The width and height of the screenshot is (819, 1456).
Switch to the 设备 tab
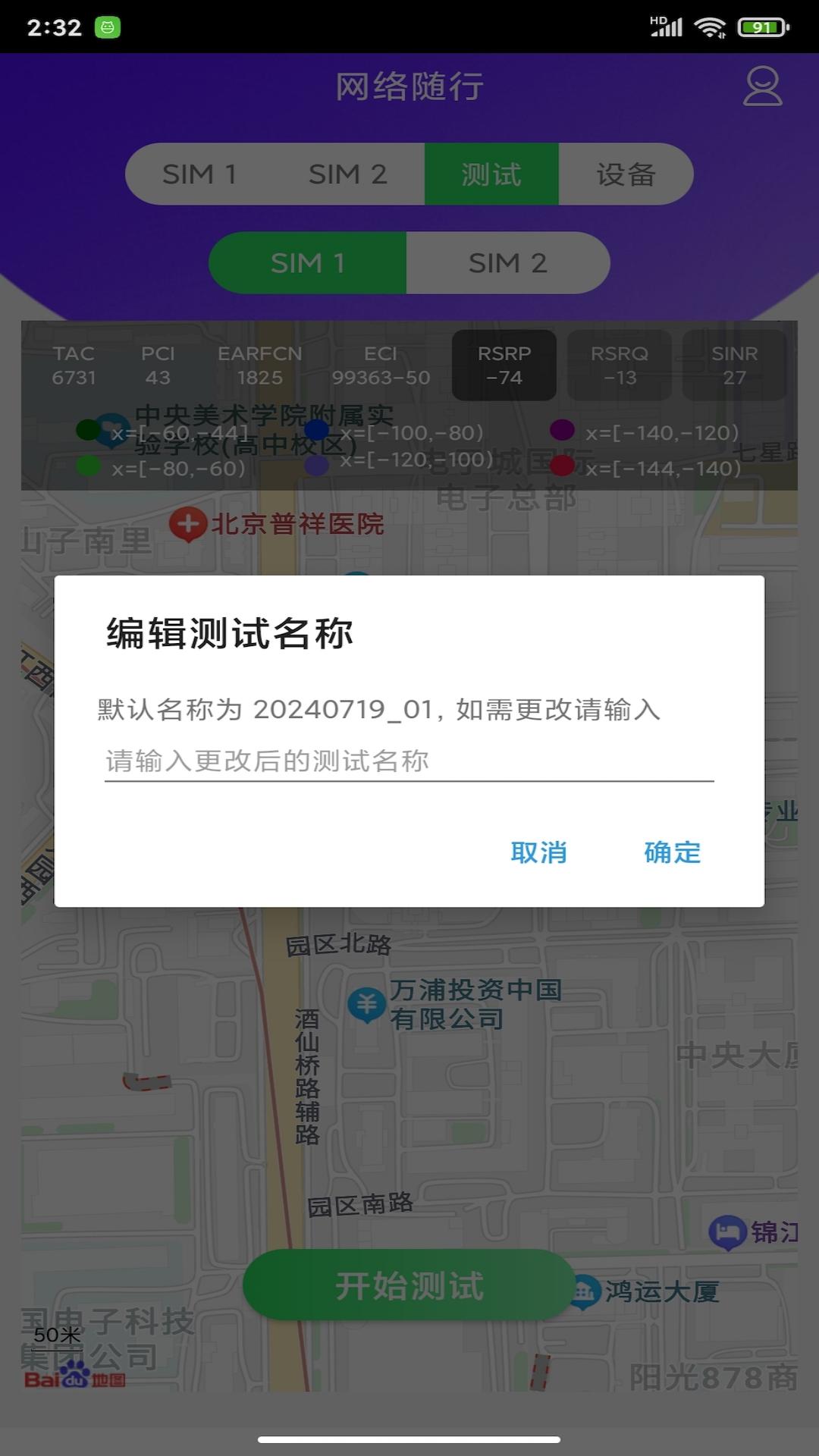(x=626, y=174)
